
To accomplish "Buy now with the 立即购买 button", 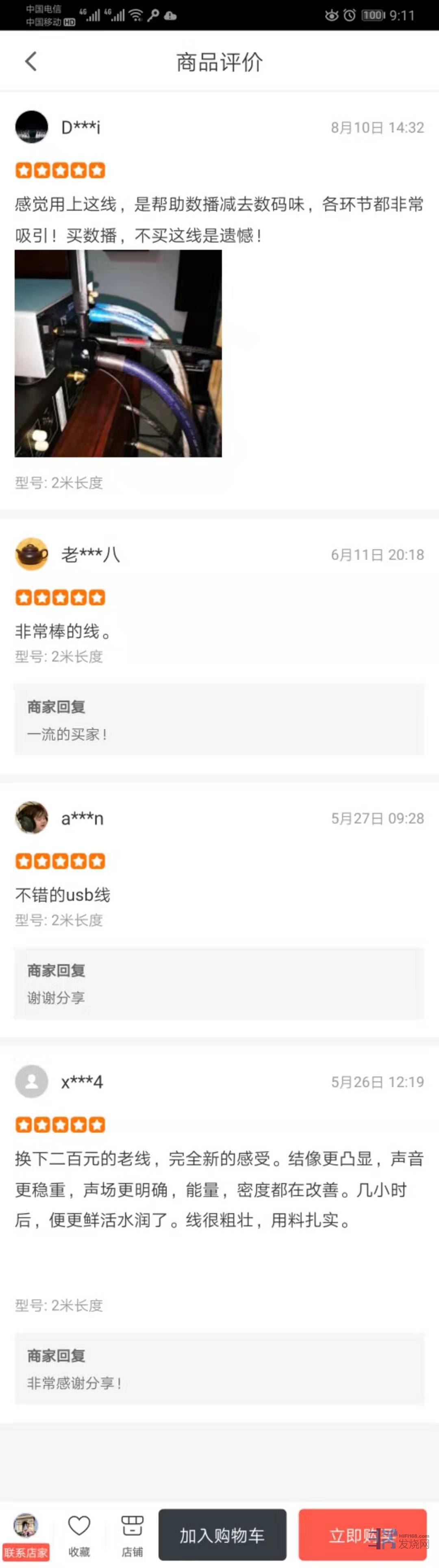I will click(362, 1535).
